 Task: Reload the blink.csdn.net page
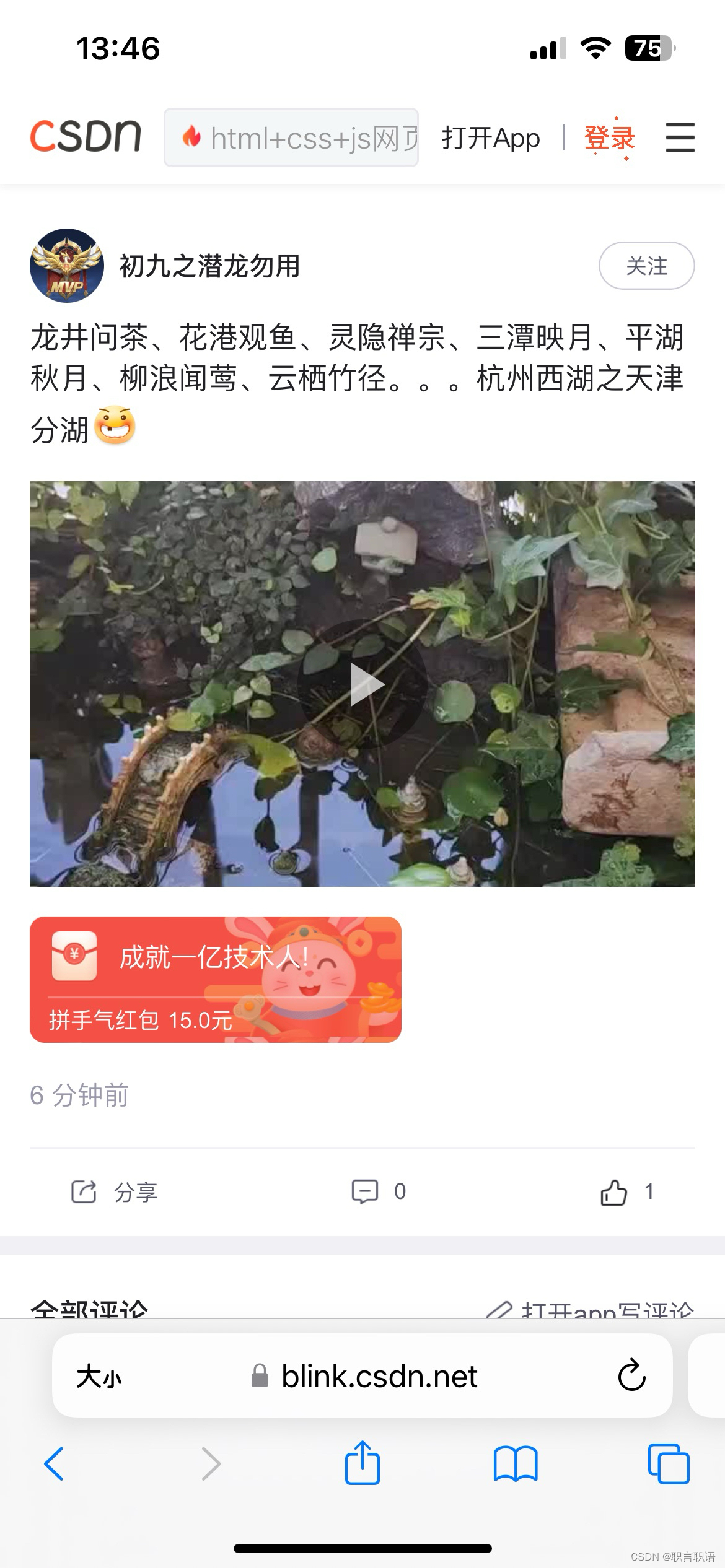tap(631, 1375)
